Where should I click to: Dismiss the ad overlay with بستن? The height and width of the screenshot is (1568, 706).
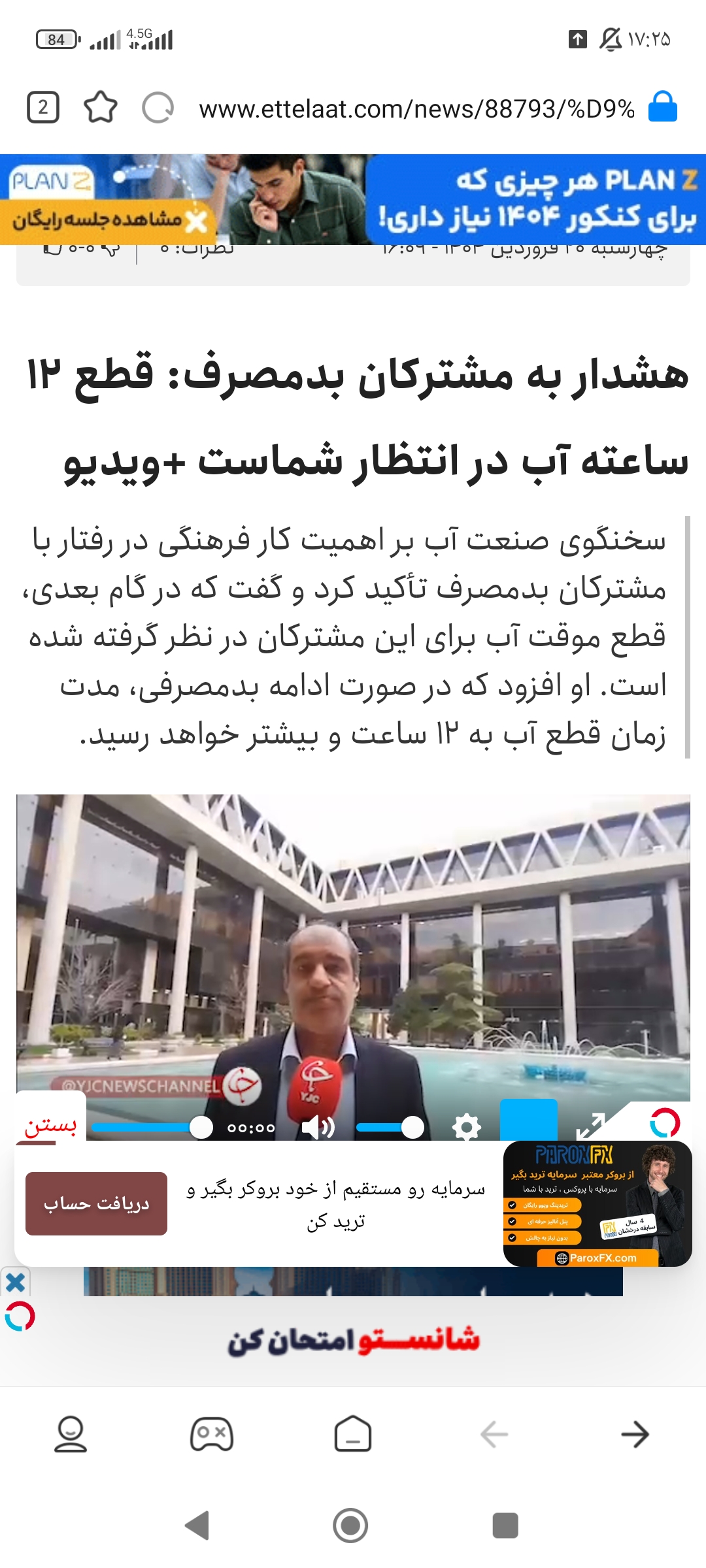(50, 1125)
